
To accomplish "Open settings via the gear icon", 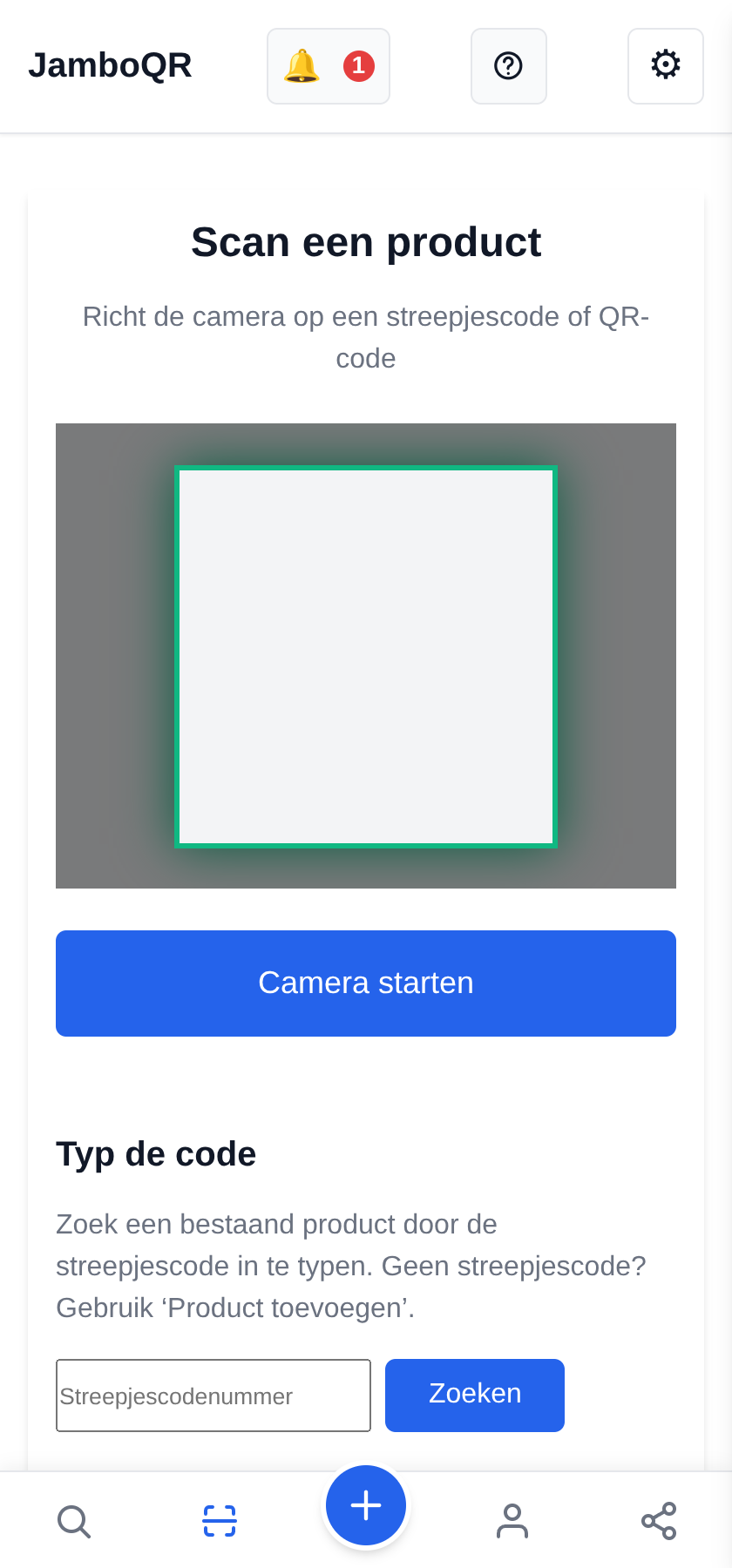I will (x=666, y=66).
